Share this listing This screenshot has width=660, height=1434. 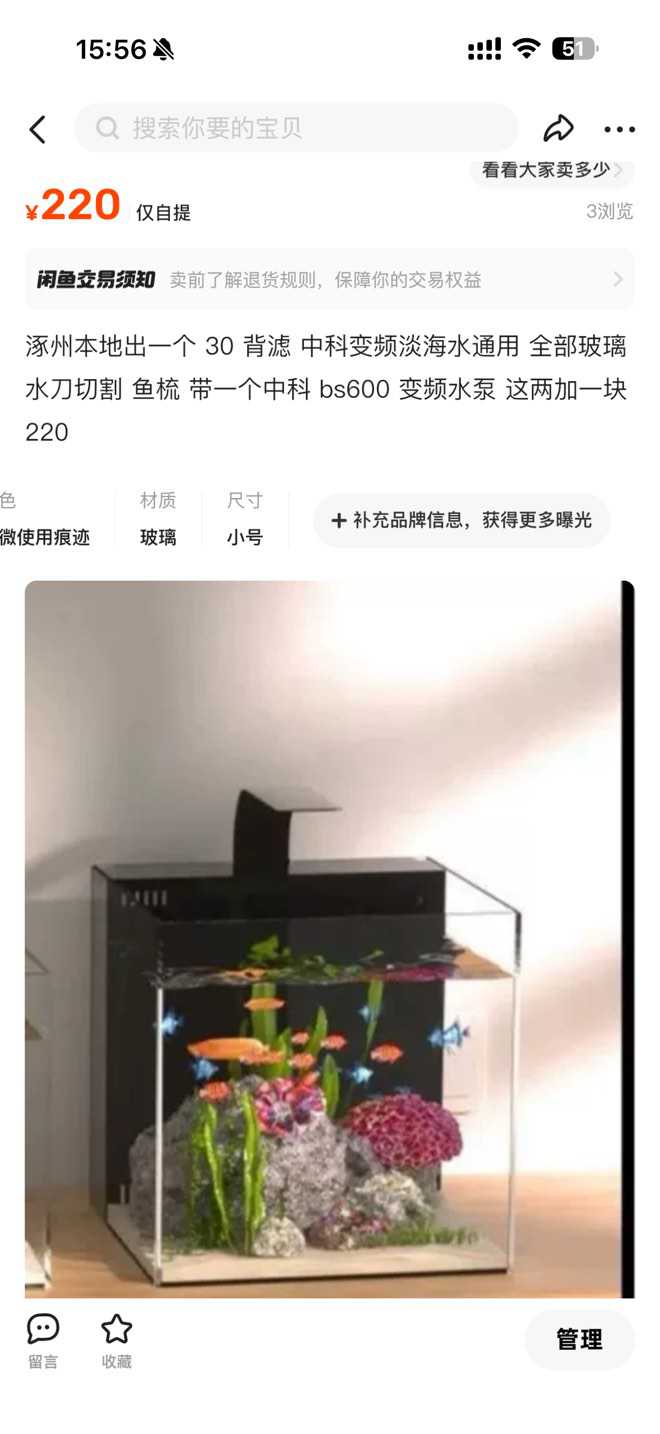point(558,129)
